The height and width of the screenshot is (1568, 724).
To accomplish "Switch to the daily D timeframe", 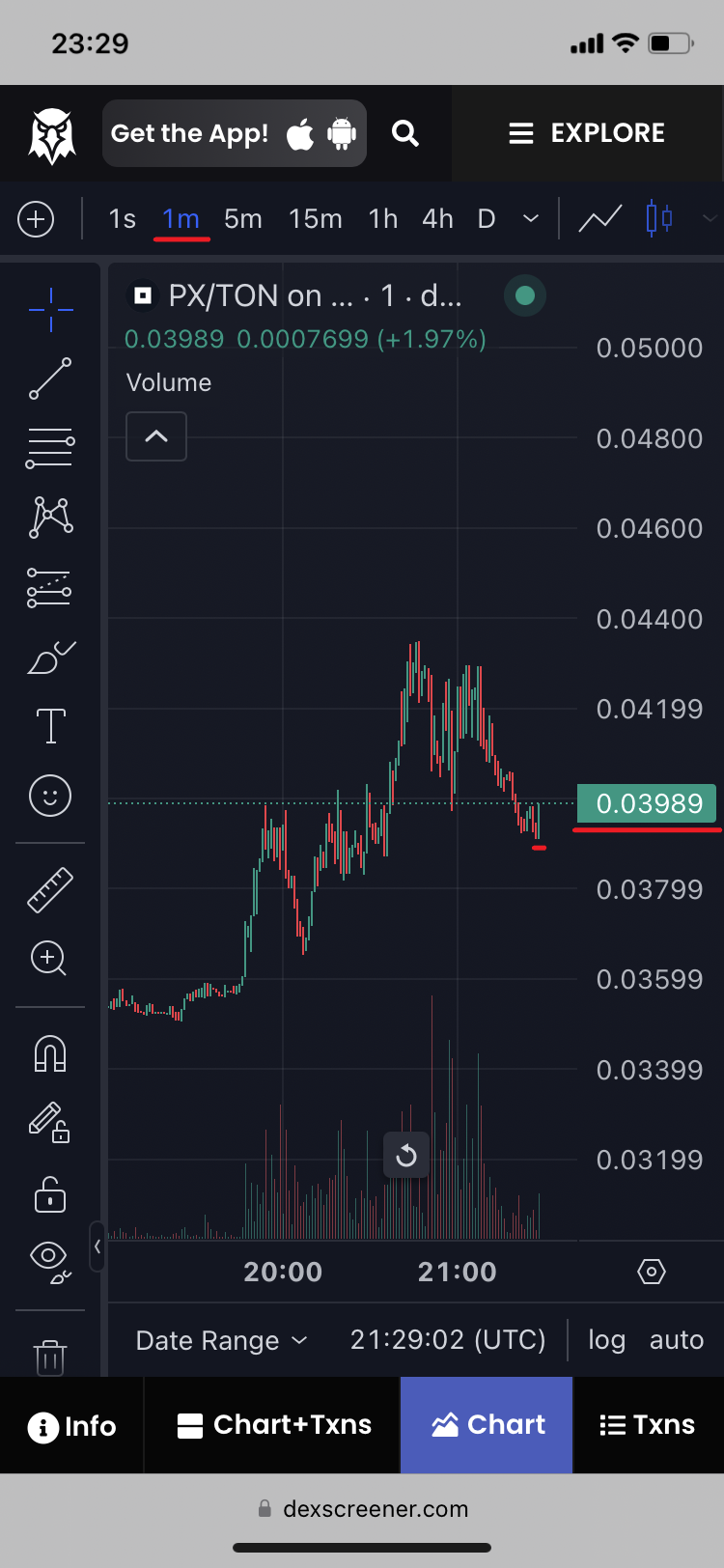I will tap(487, 219).
